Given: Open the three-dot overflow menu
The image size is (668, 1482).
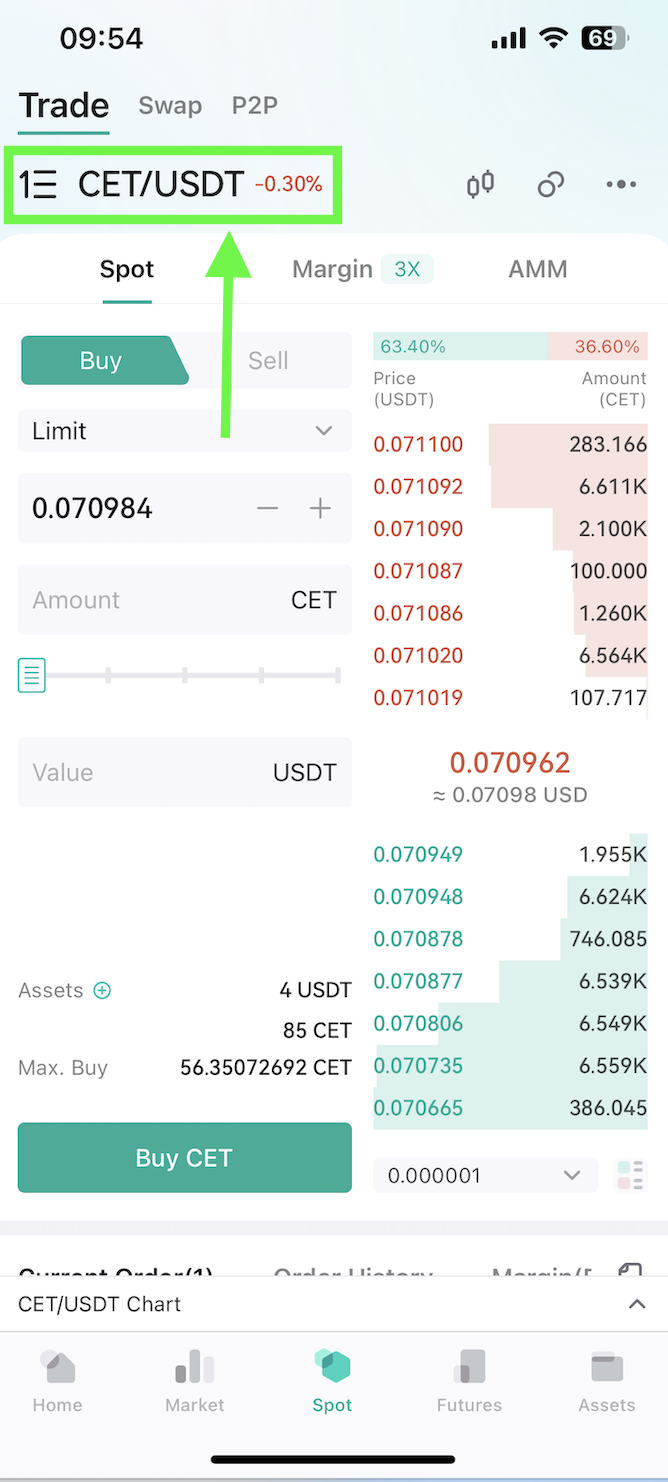Looking at the screenshot, I should click(621, 184).
